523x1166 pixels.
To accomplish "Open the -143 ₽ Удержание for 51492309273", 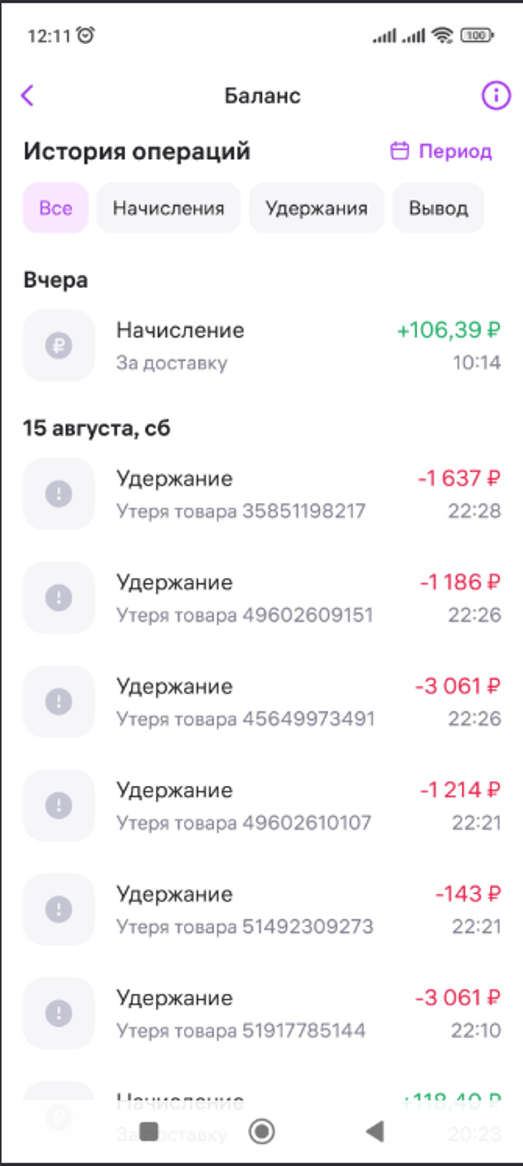I will tap(262, 909).
